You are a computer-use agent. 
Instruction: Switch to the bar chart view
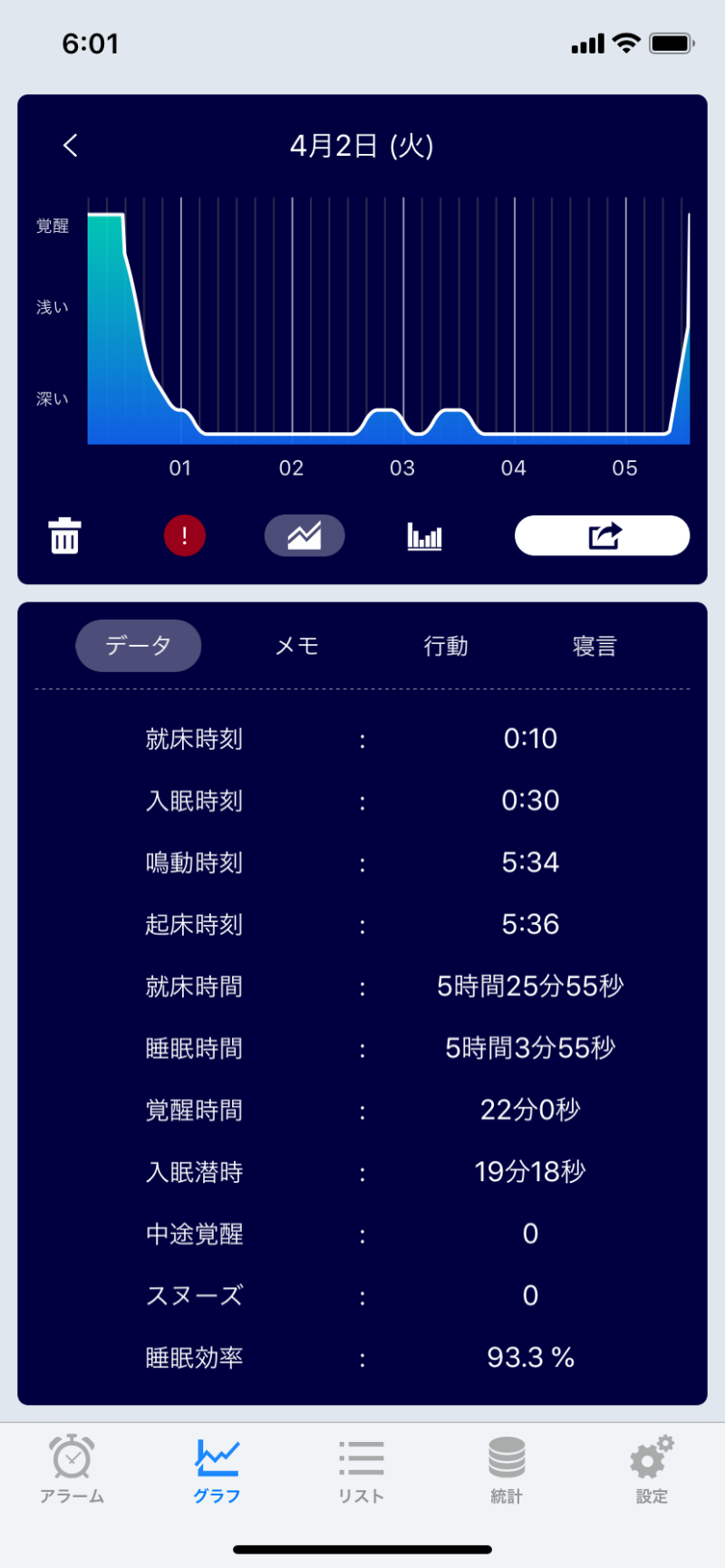[424, 535]
